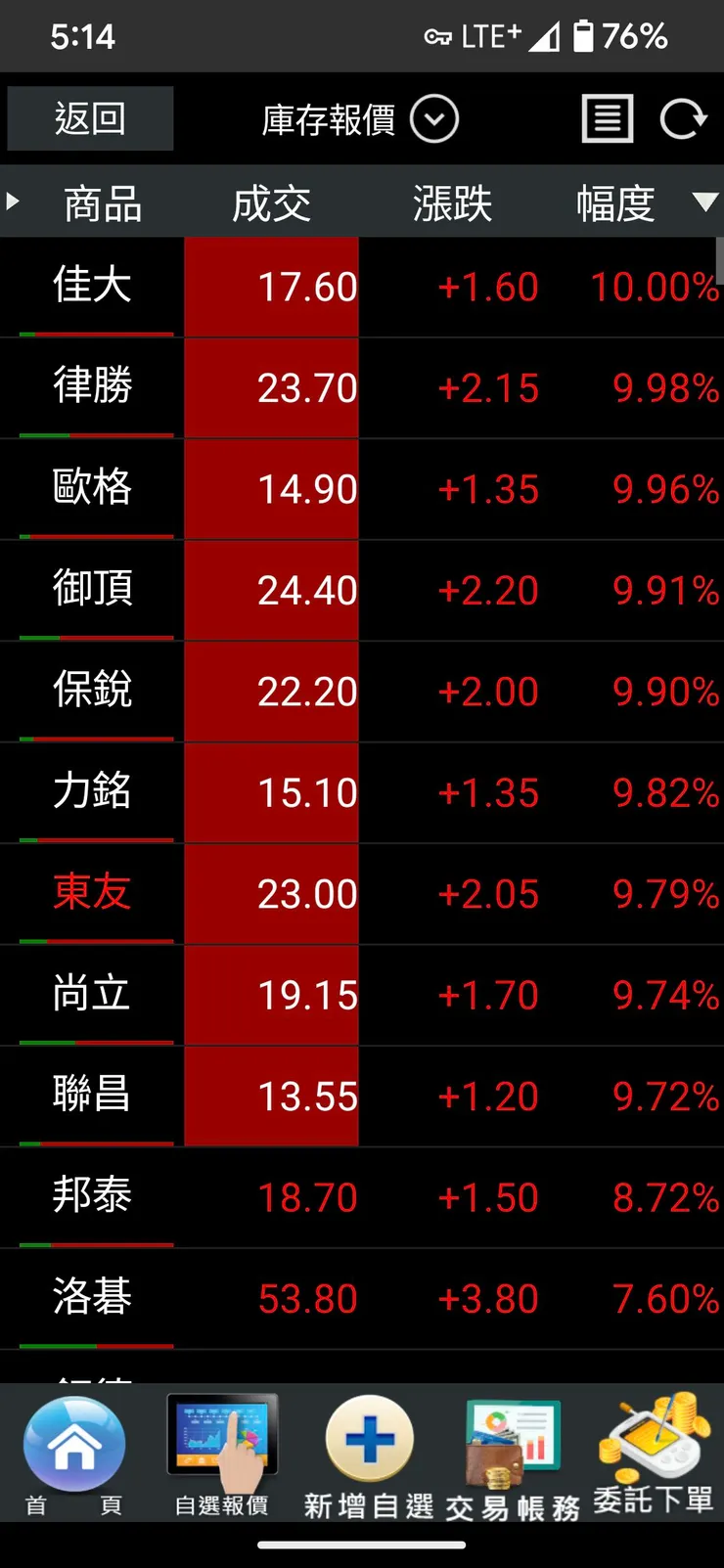Open the list view icon
The height and width of the screenshot is (1568, 724).
[608, 119]
